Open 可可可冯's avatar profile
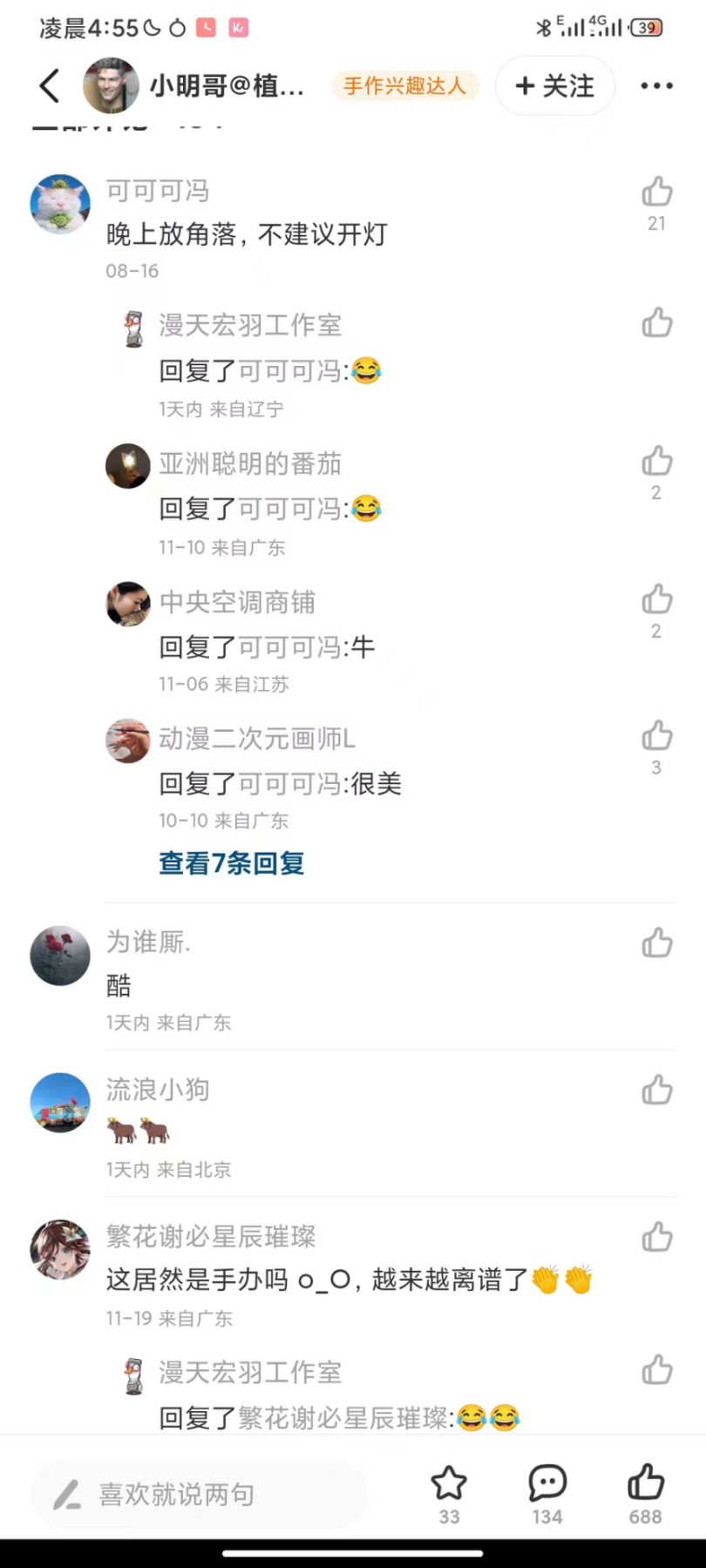 [x=60, y=205]
